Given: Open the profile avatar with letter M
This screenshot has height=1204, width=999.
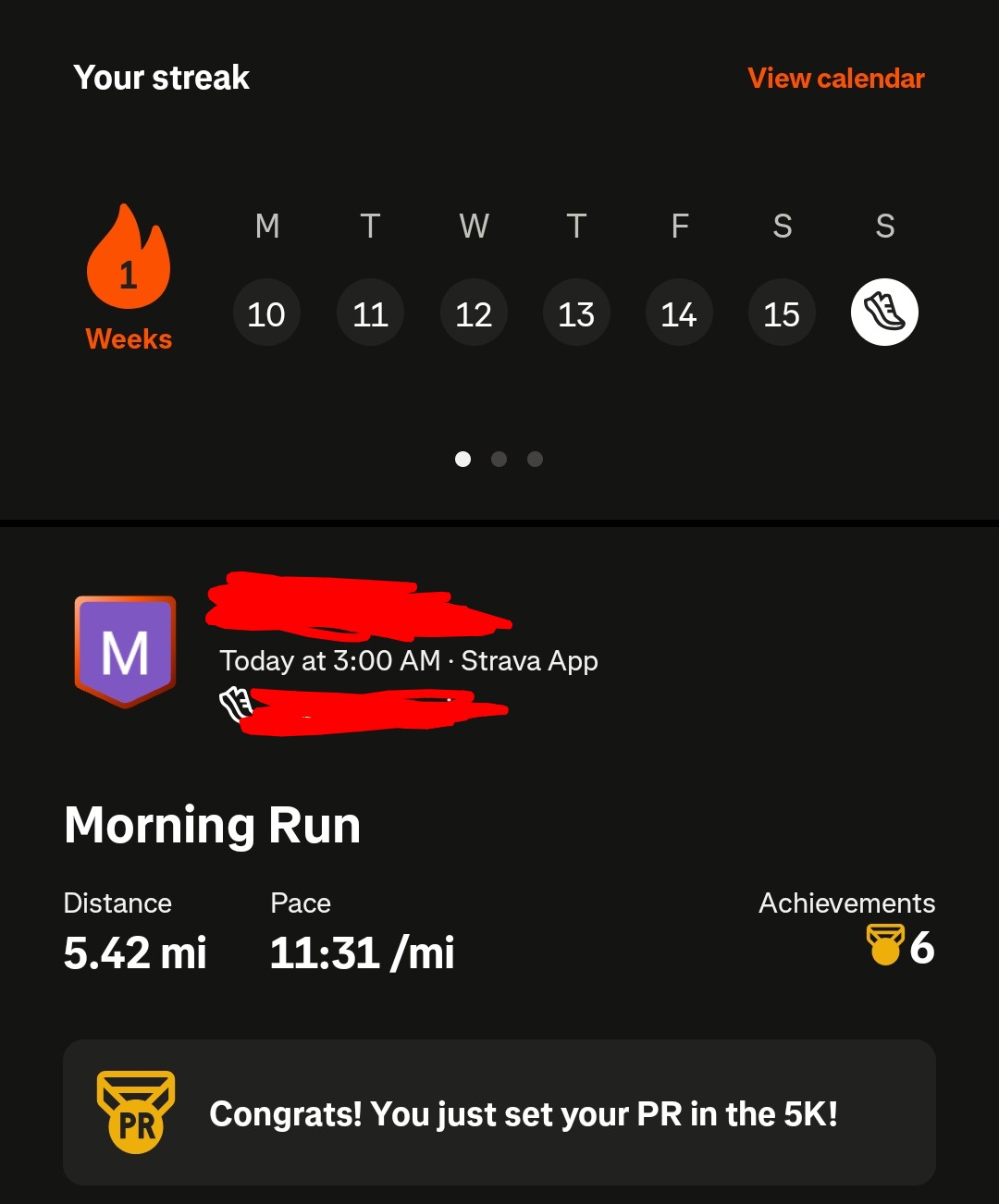Looking at the screenshot, I should pos(125,652).
